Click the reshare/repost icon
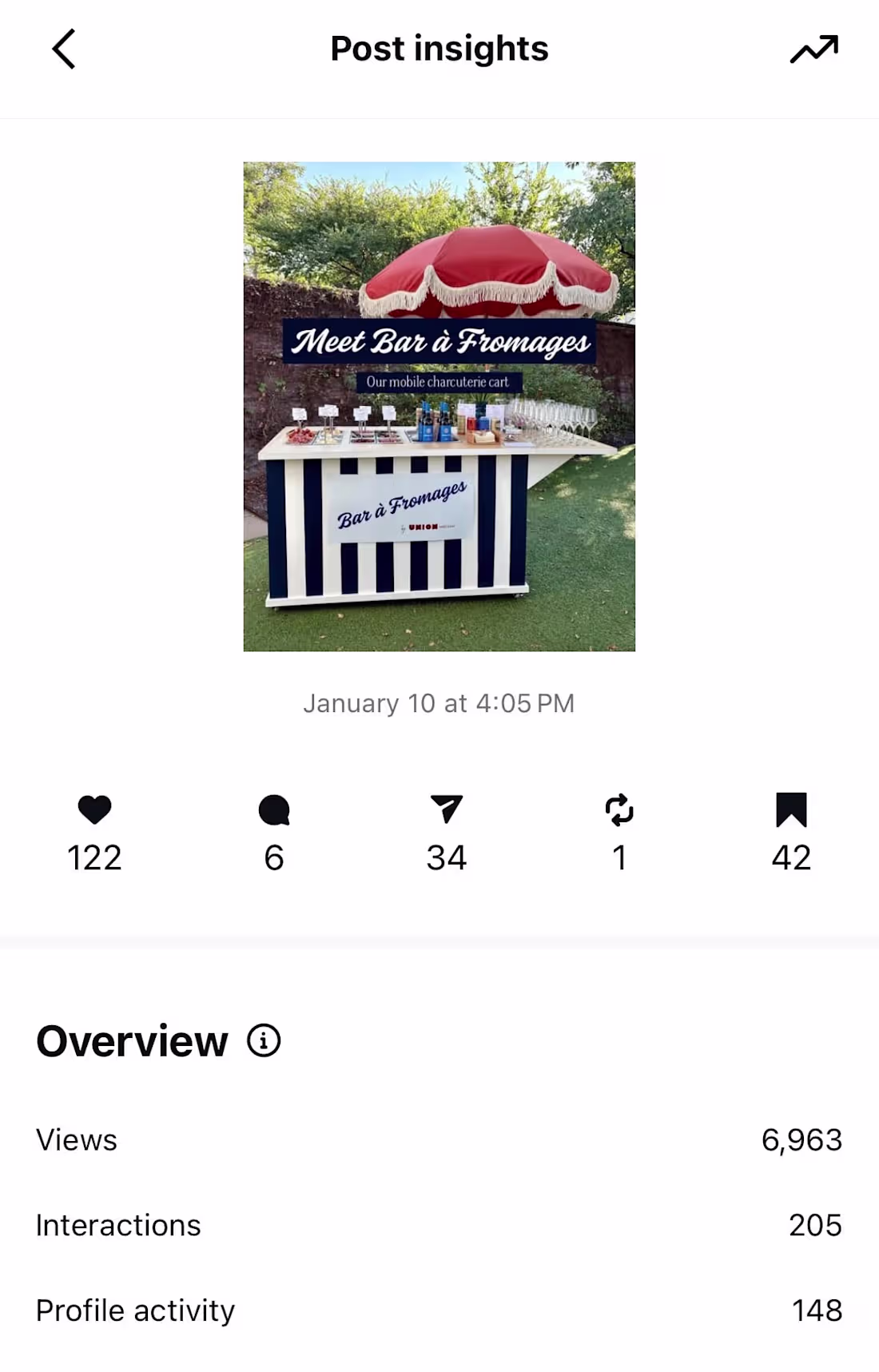The image size is (879, 1372). 619,809
